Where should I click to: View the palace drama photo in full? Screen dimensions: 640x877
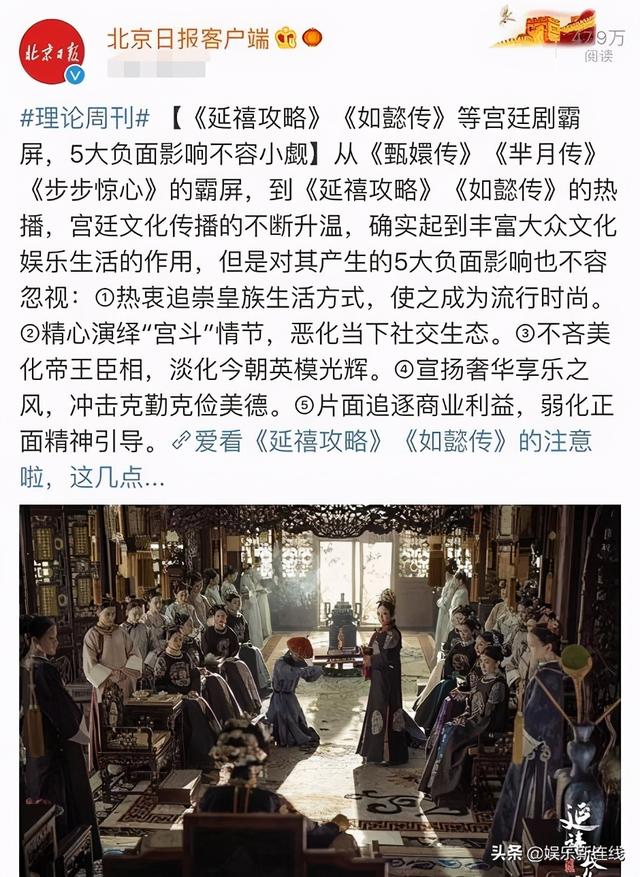[x=320, y=688]
